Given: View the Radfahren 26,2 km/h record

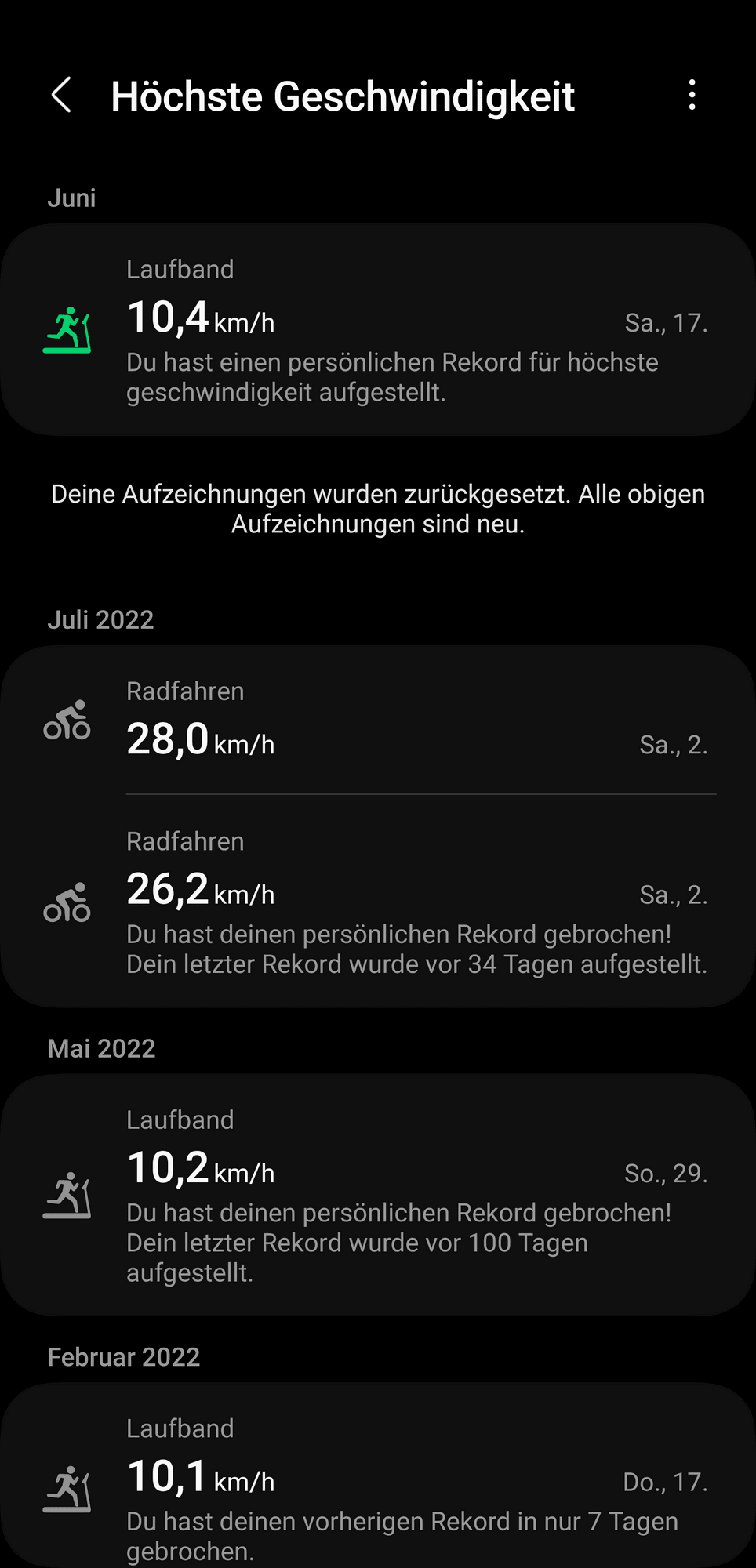Looking at the screenshot, I should coord(378,902).
